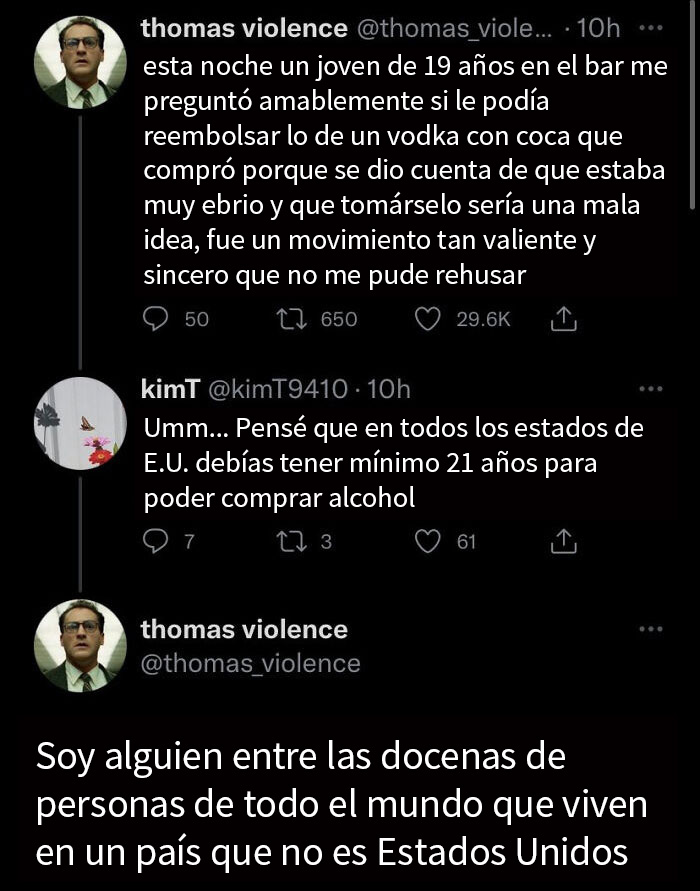Open overflow menu on thomas violence's first tweet
This screenshot has height=891, width=700.
(650, 28)
